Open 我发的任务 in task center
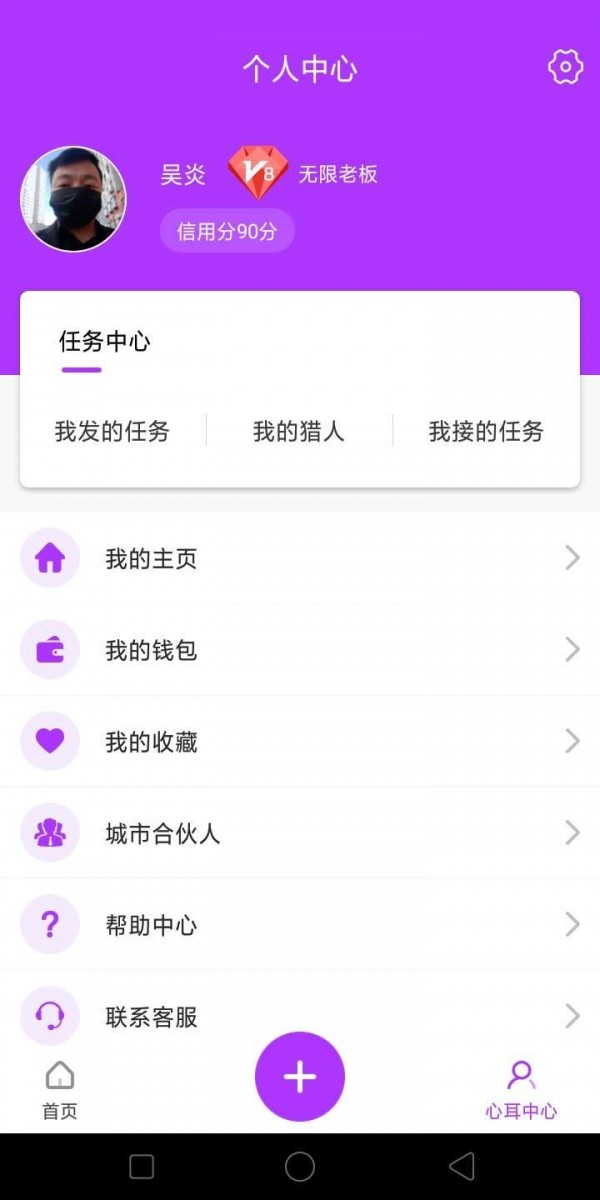Screen dimensions: 600x1200 pyautogui.click(x=112, y=431)
